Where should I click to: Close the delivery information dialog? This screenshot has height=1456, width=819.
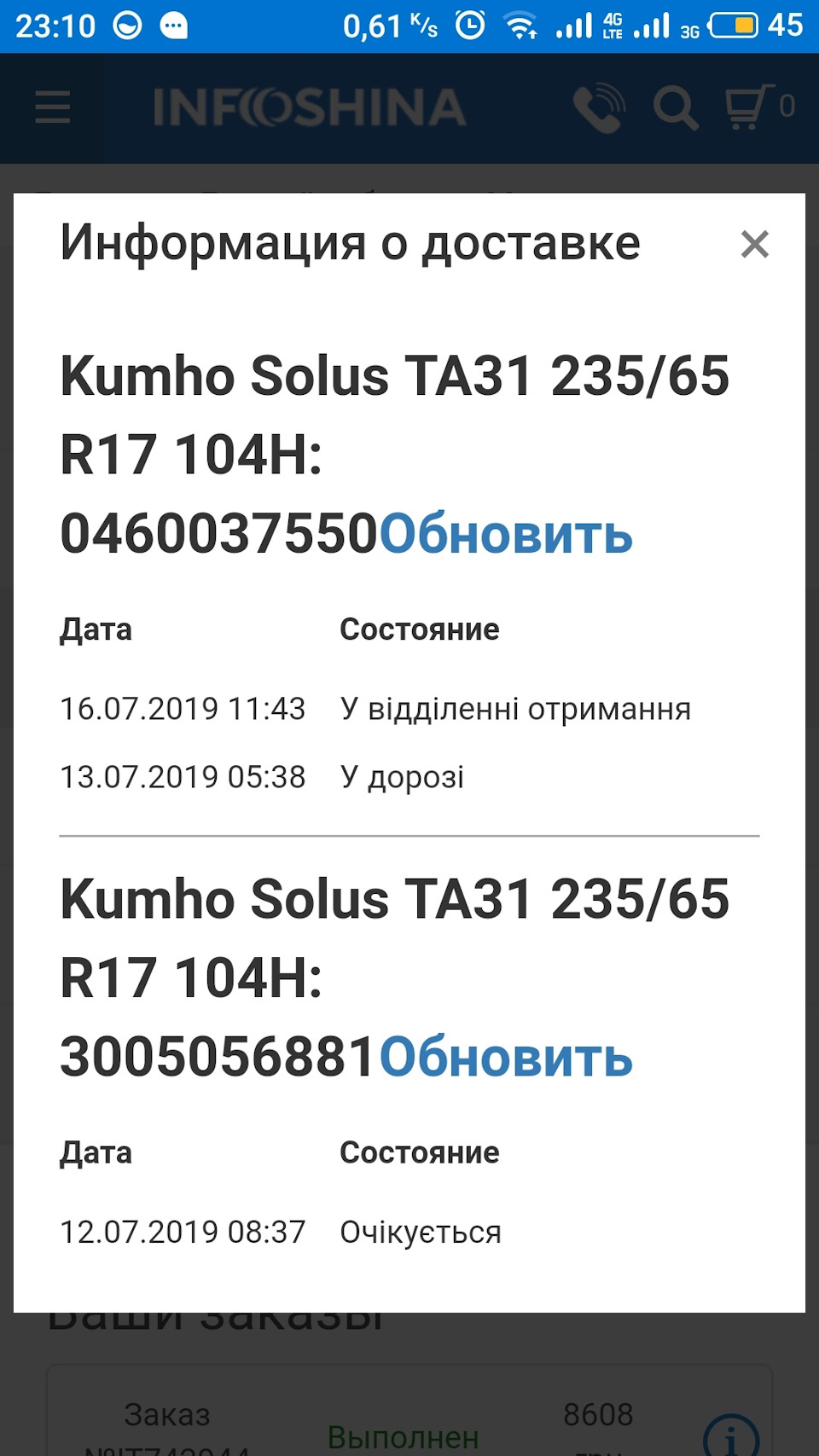pos(754,245)
